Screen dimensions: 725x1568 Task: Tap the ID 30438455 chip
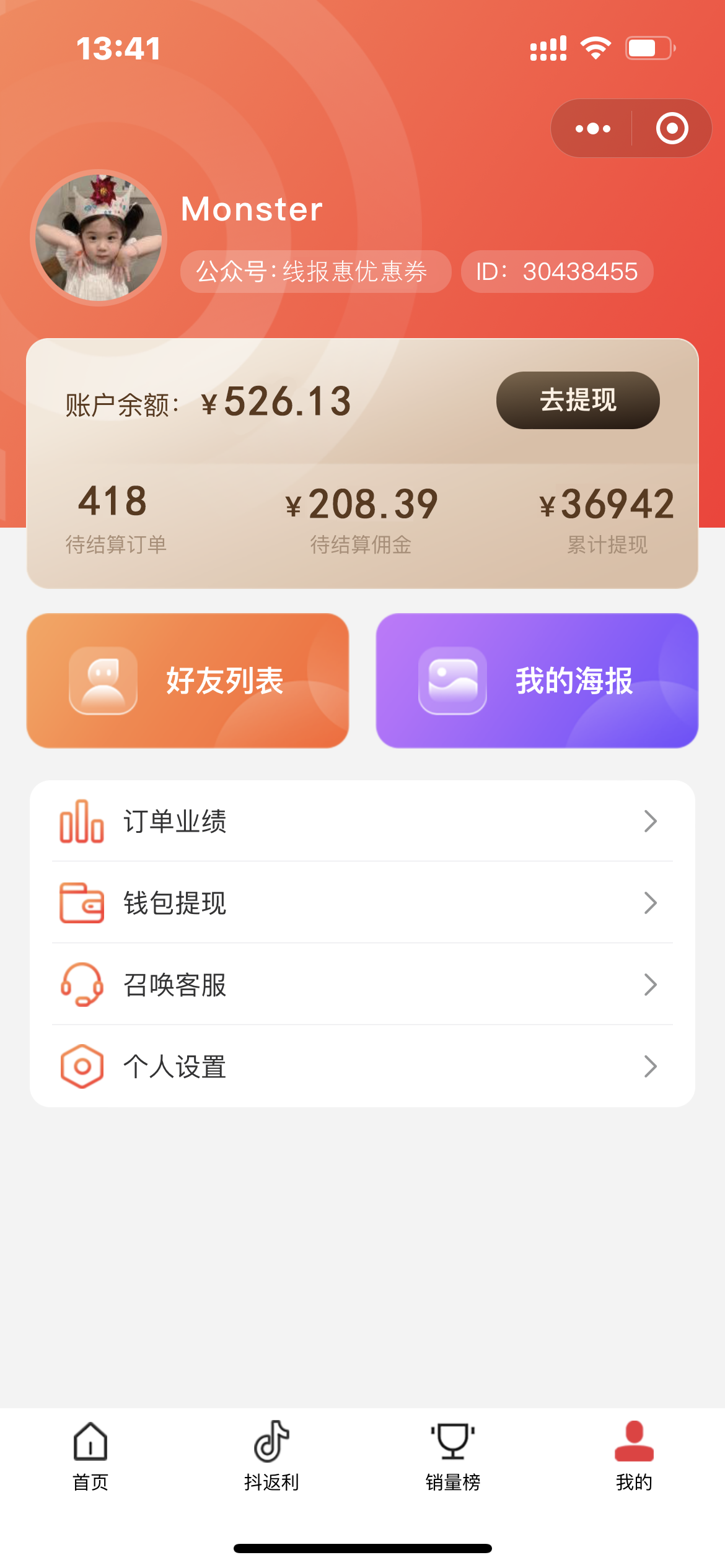(x=556, y=272)
